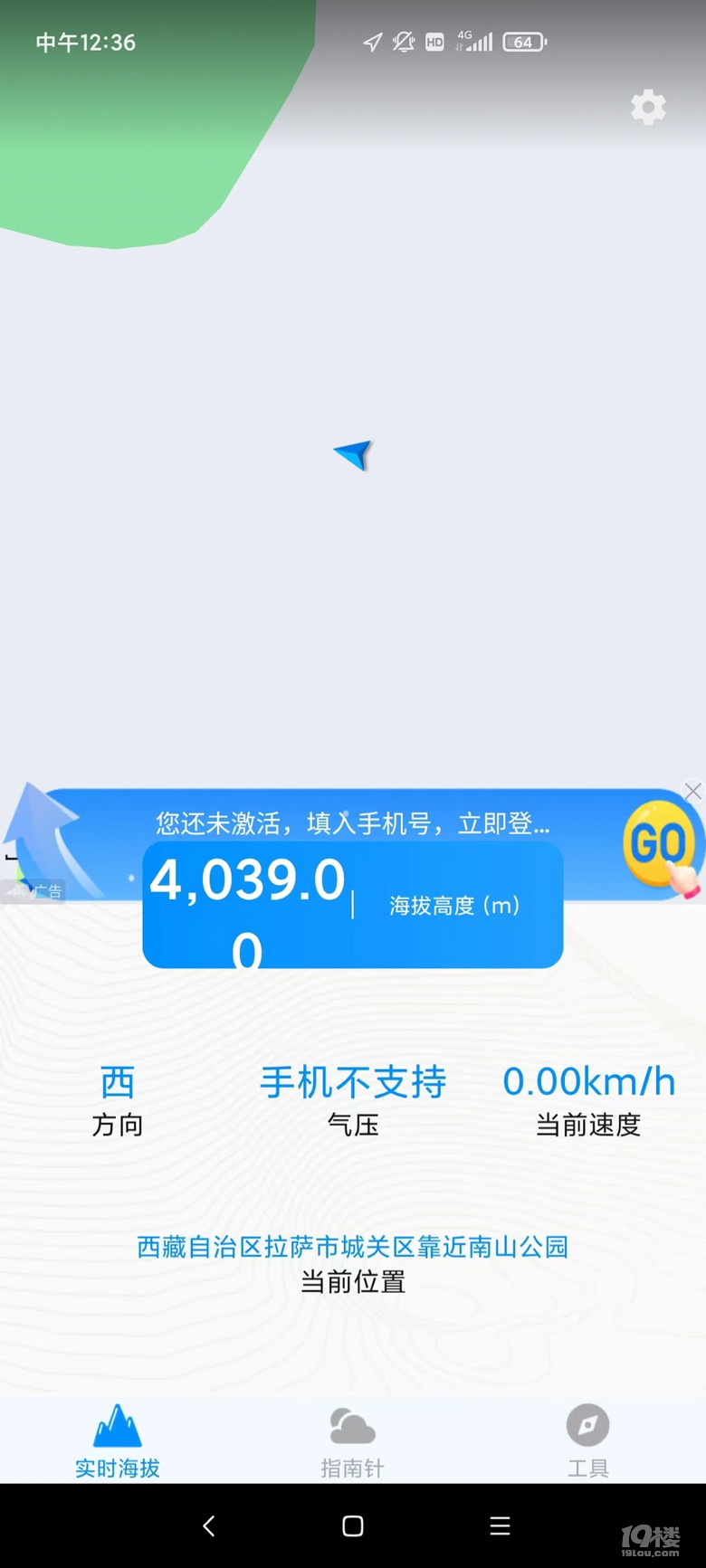Close the activation ad banner
Image resolution: width=706 pixels, height=1568 pixels.
[x=693, y=792]
